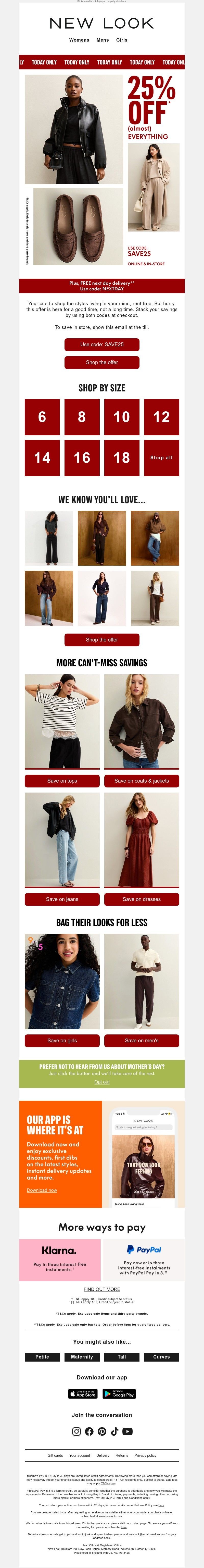Opt out of Mother's Day emails
The width and height of the screenshot is (204, 1568).
click(x=102, y=1082)
